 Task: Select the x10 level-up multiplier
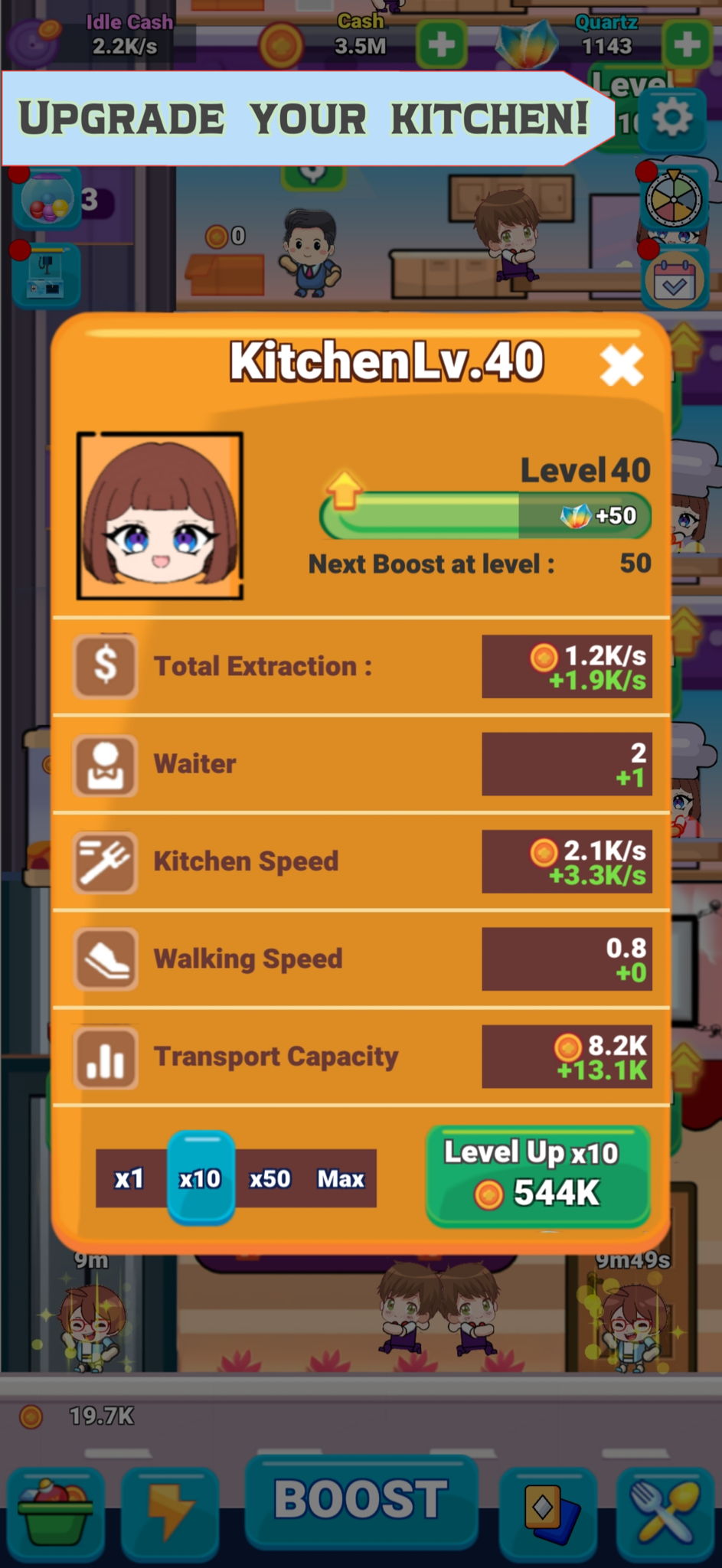coord(201,1178)
